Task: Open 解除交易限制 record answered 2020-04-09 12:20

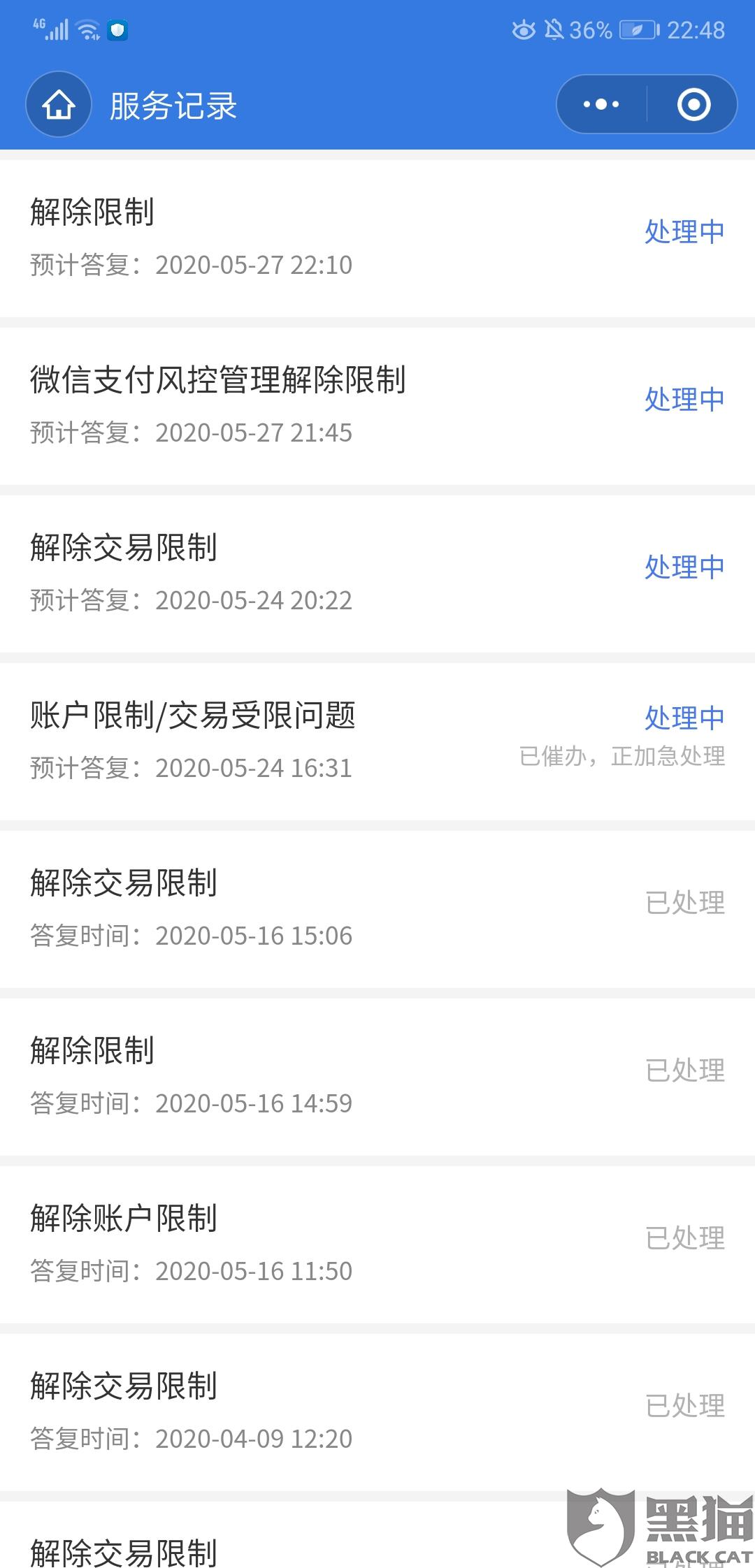Action: pos(377,1411)
